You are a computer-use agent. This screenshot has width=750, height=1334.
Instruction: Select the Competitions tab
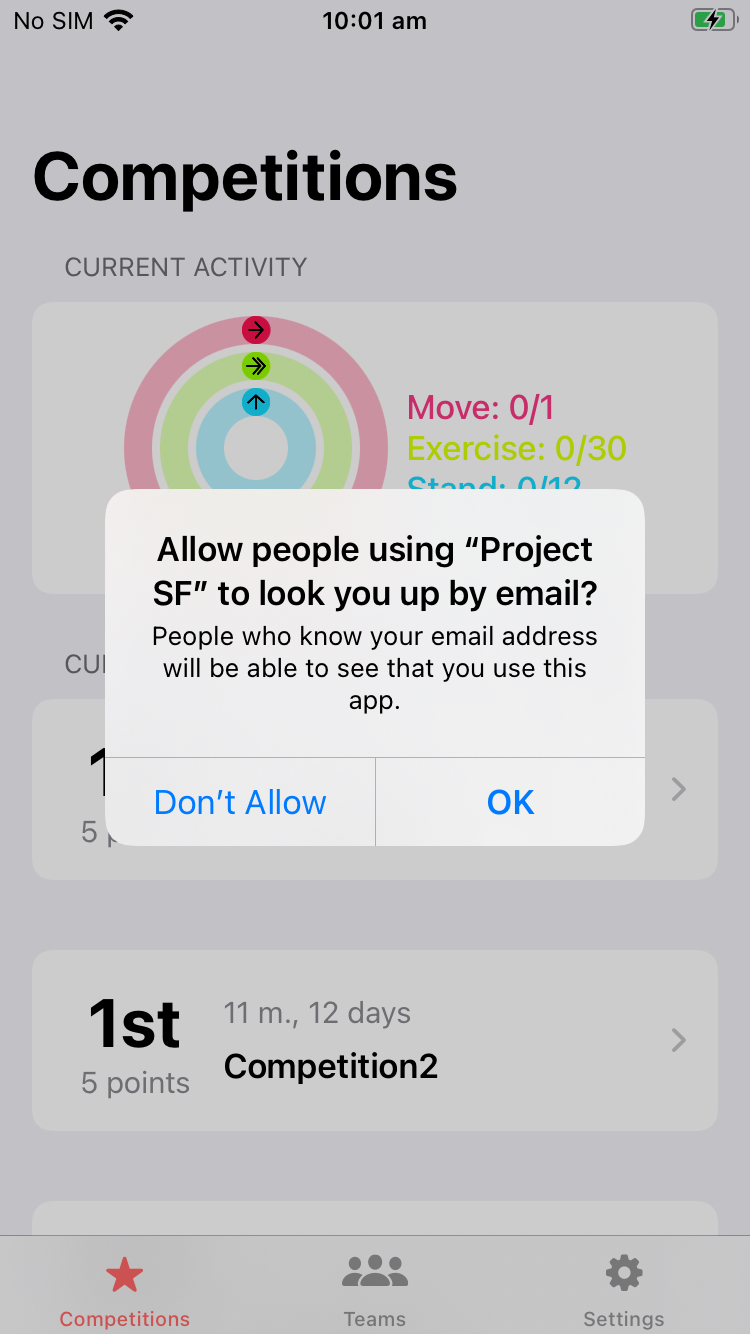click(124, 1289)
